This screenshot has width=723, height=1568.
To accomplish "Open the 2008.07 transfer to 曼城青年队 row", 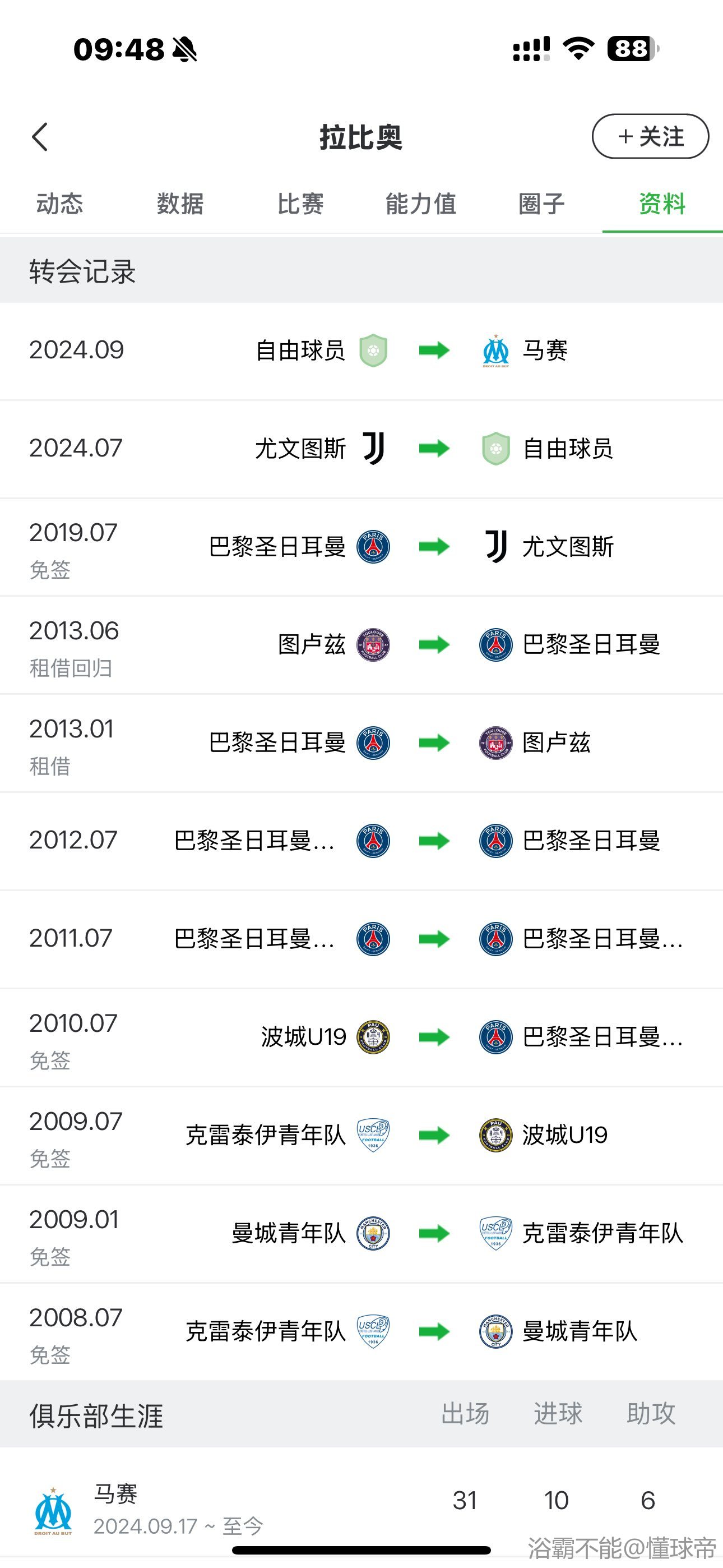I will click(361, 1332).
